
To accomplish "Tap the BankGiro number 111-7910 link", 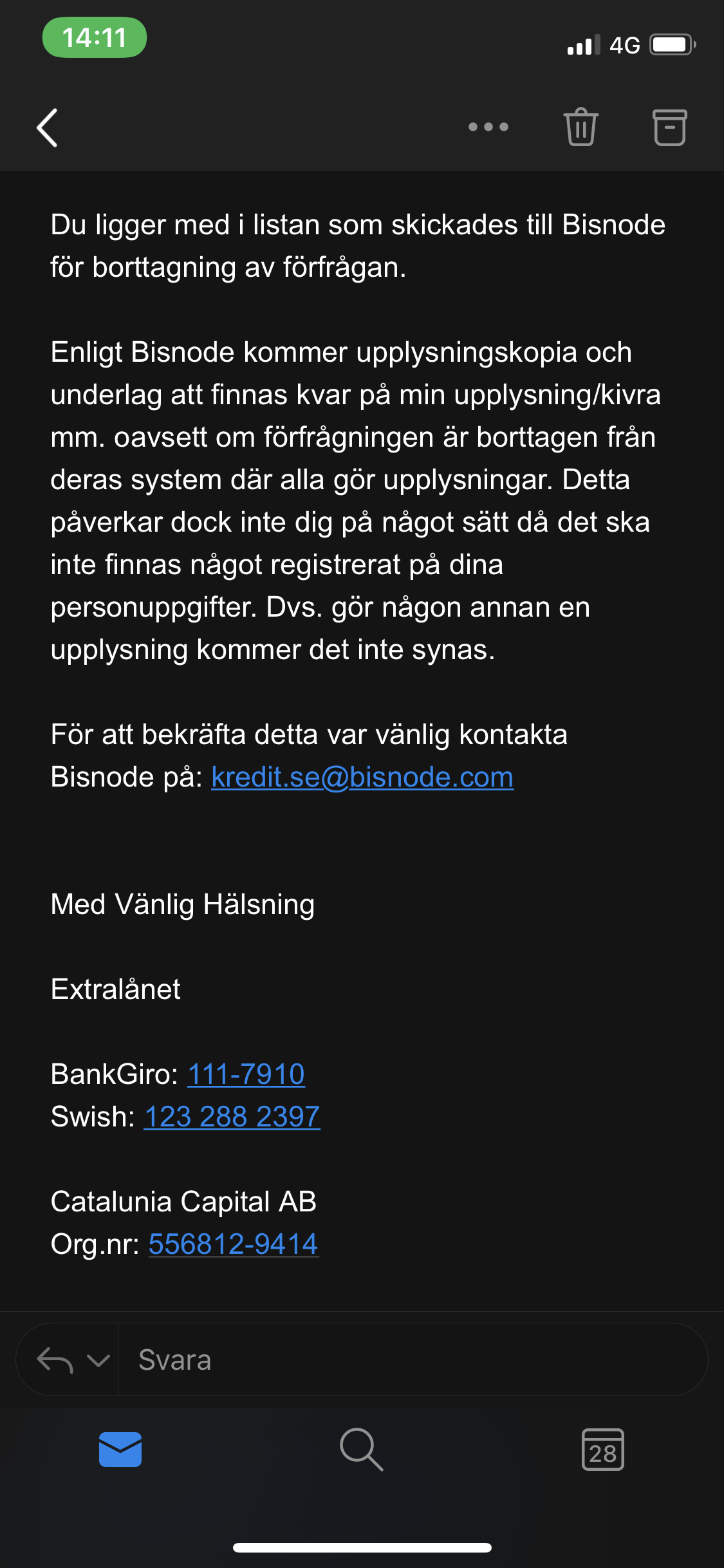I will point(246,1074).
